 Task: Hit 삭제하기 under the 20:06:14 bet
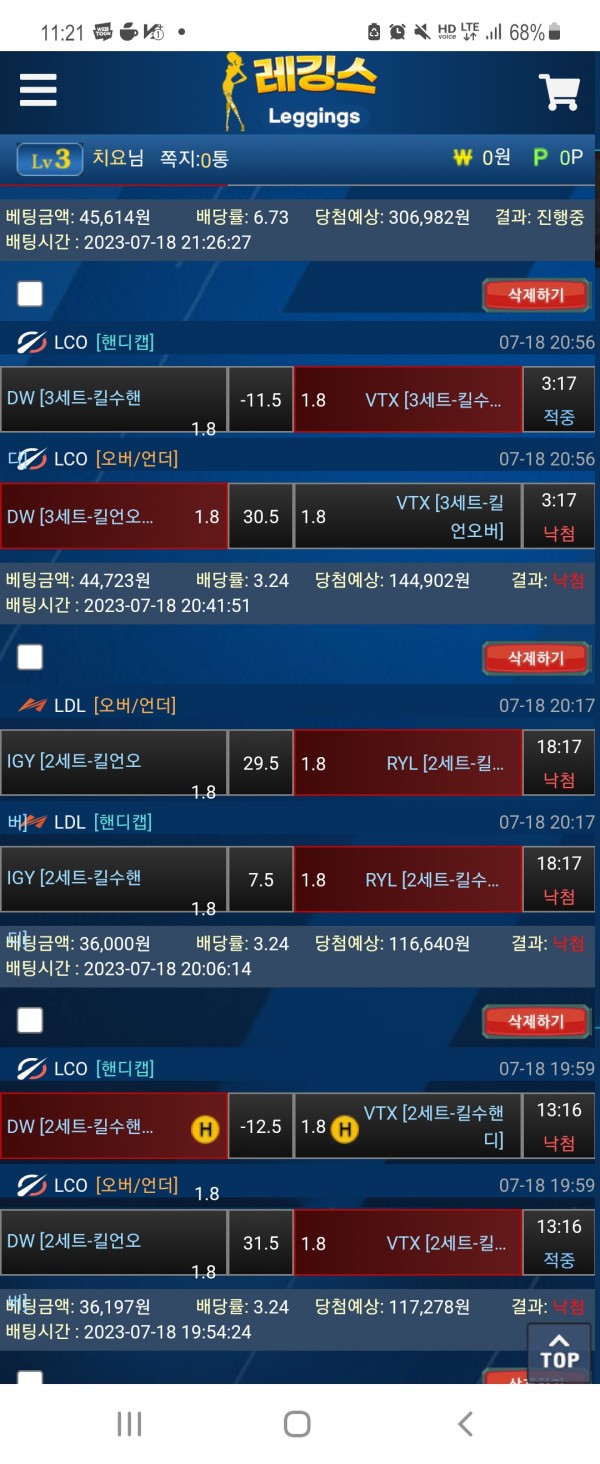pyautogui.click(x=536, y=1021)
